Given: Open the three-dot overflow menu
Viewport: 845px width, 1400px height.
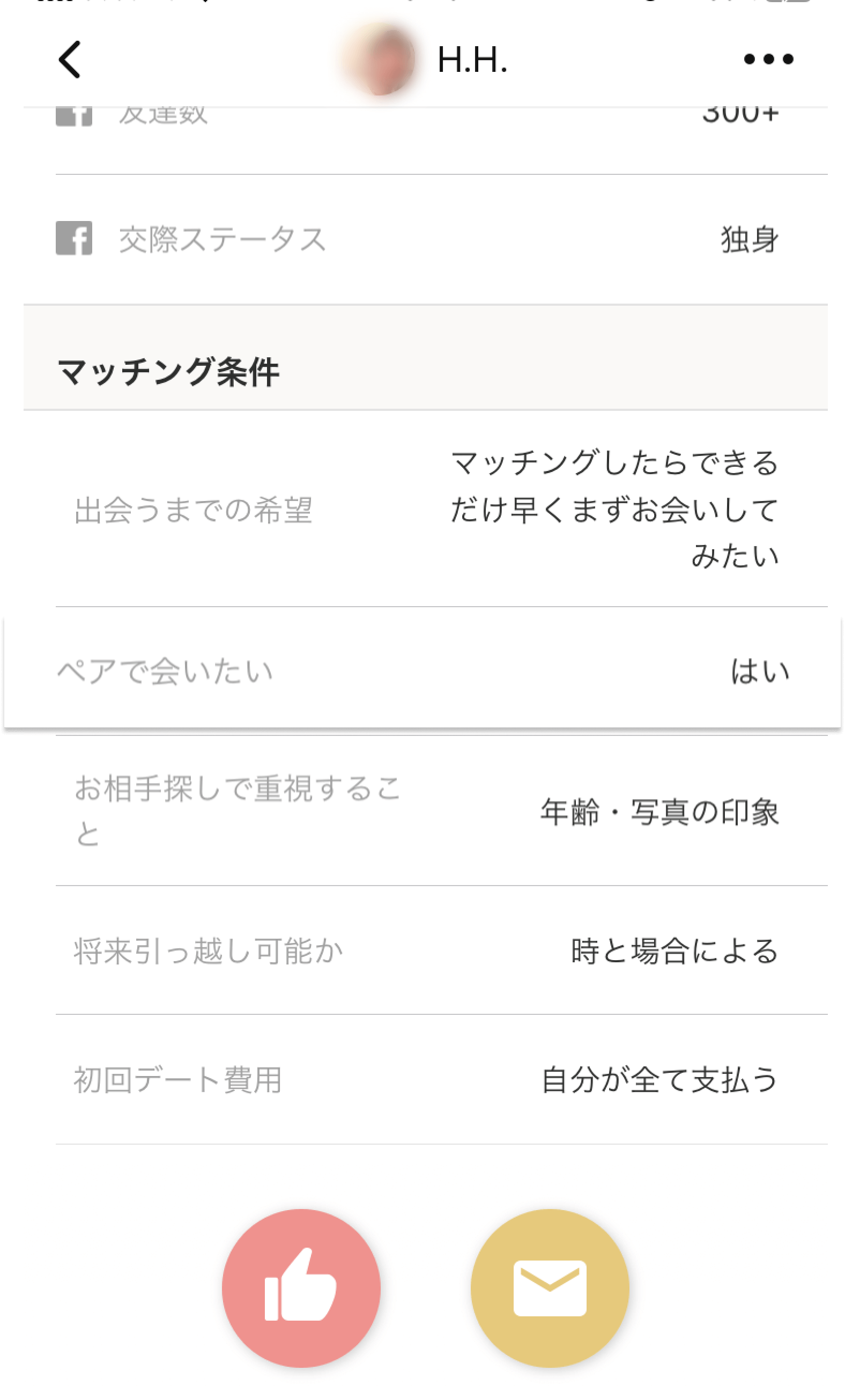Looking at the screenshot, I should coord(768,59).
